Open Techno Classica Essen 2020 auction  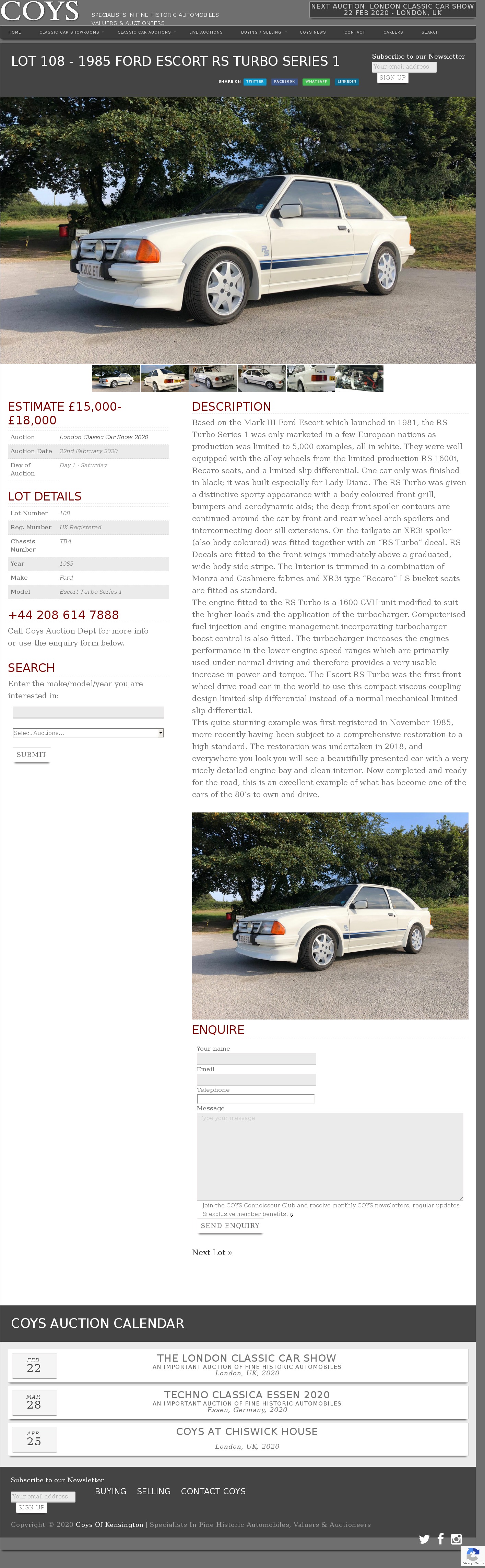246,1394
